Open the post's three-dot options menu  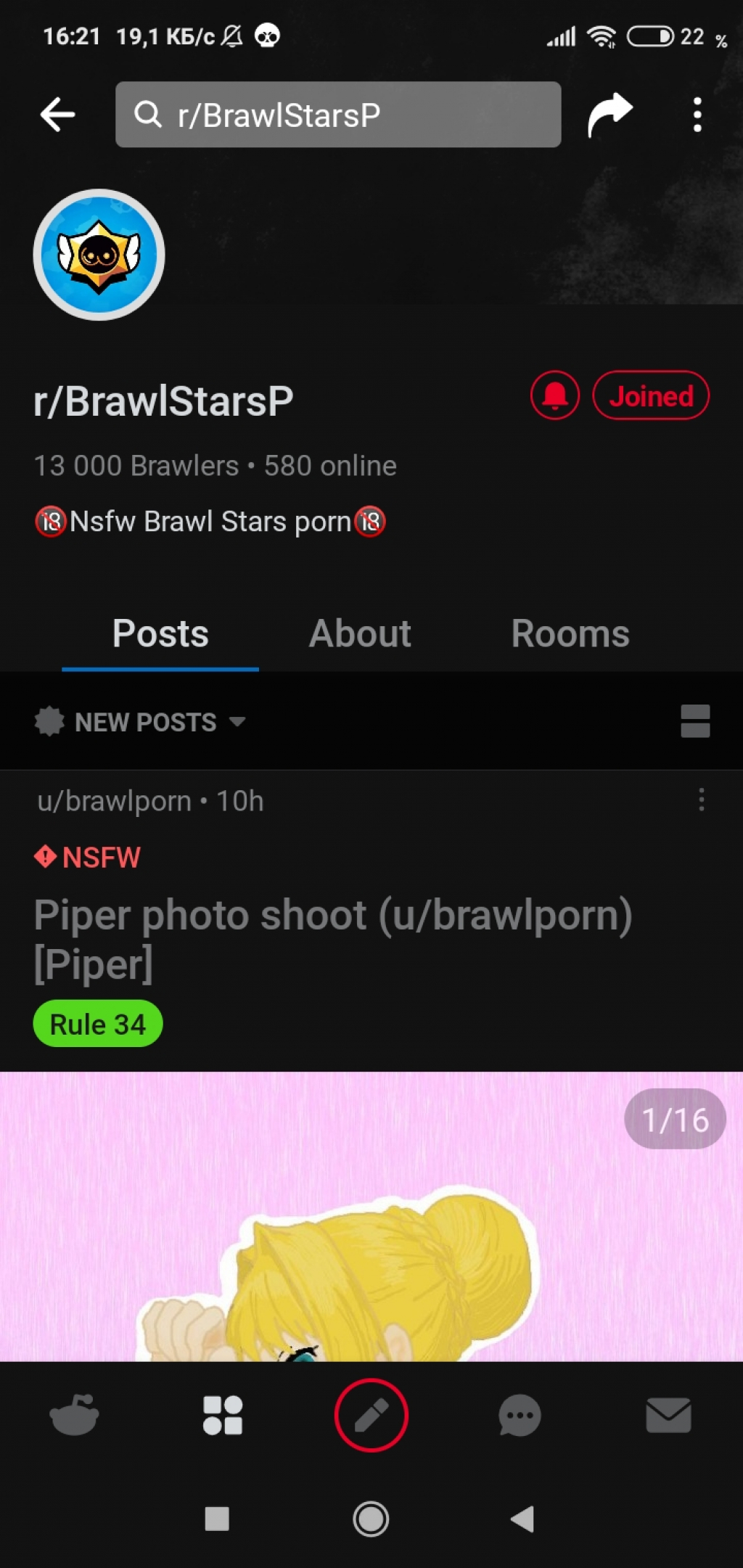click(x=701, y=800)
